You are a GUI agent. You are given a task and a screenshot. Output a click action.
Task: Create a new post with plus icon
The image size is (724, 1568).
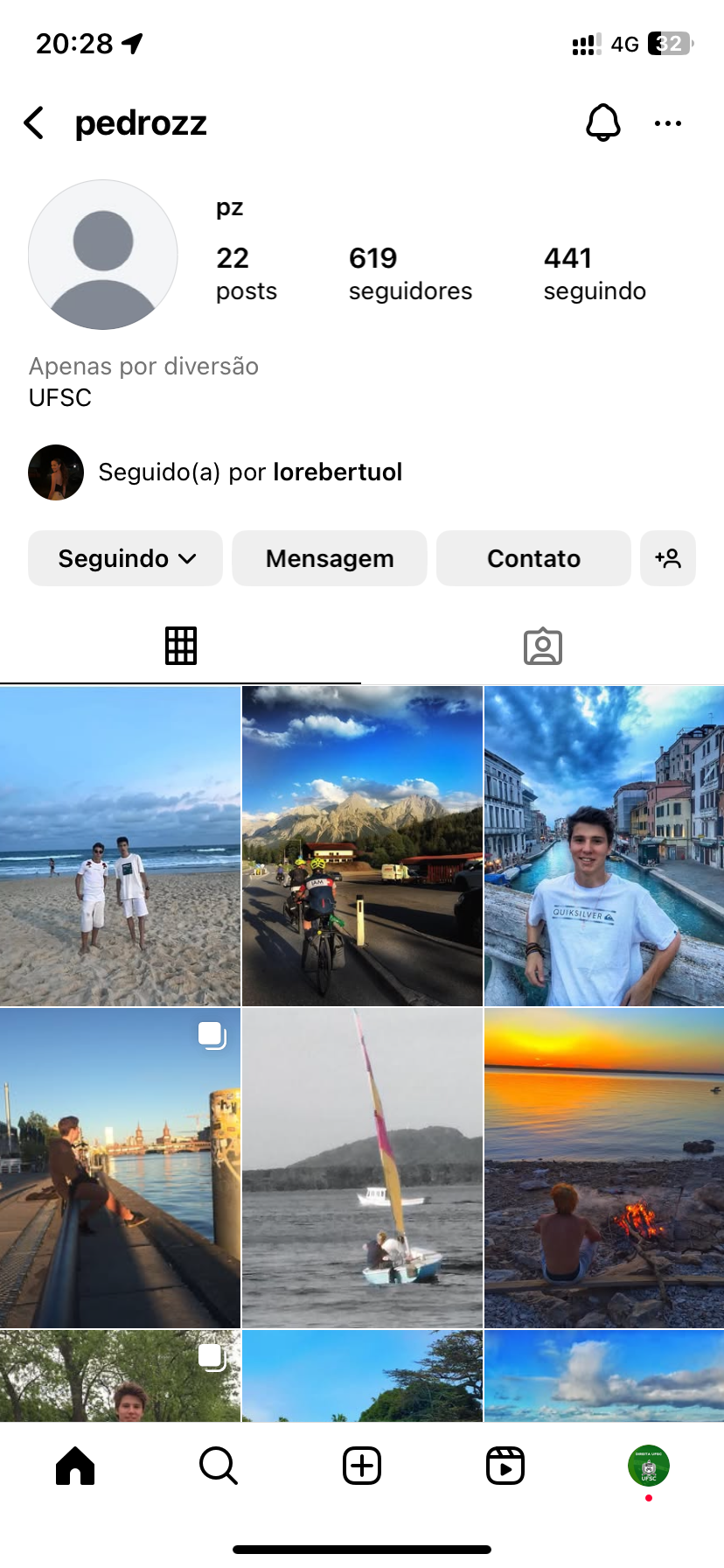click(362, 1466)
